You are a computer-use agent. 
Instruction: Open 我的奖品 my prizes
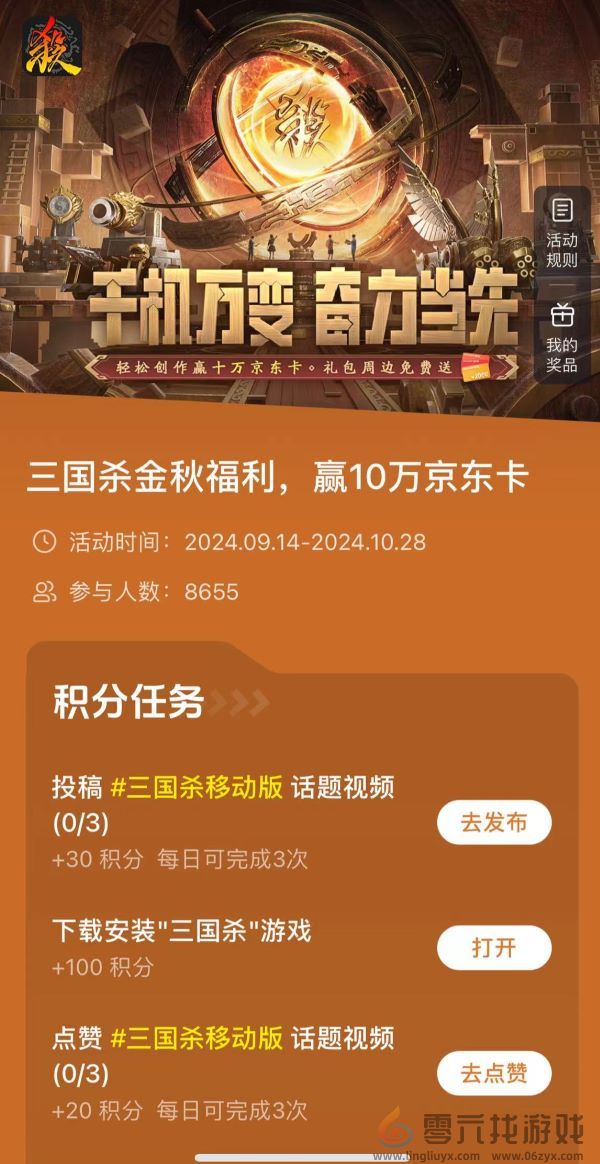562,338
